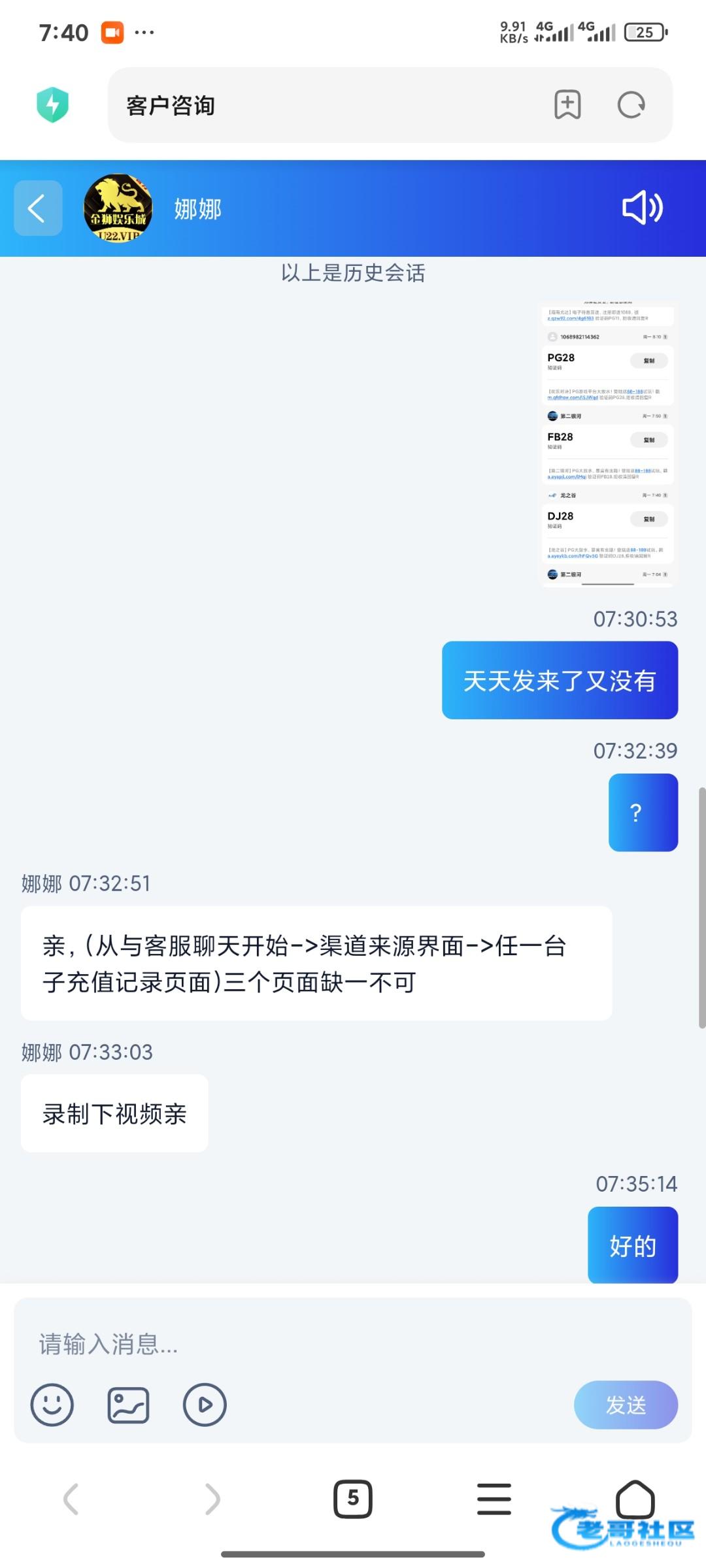Open the browser tabs switcher

[x=353, y=1499]
